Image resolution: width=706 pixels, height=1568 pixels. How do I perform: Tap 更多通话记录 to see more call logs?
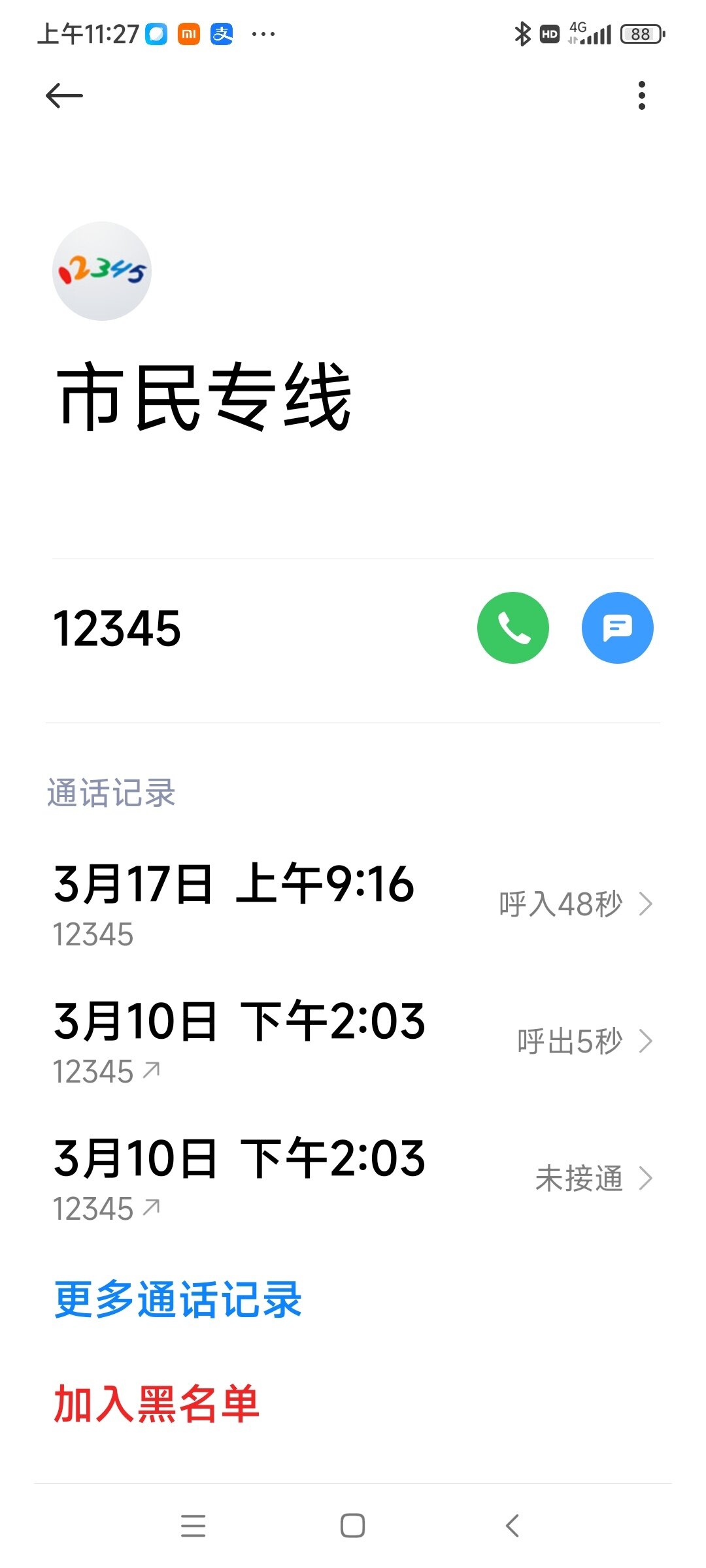coord(178,1299)
